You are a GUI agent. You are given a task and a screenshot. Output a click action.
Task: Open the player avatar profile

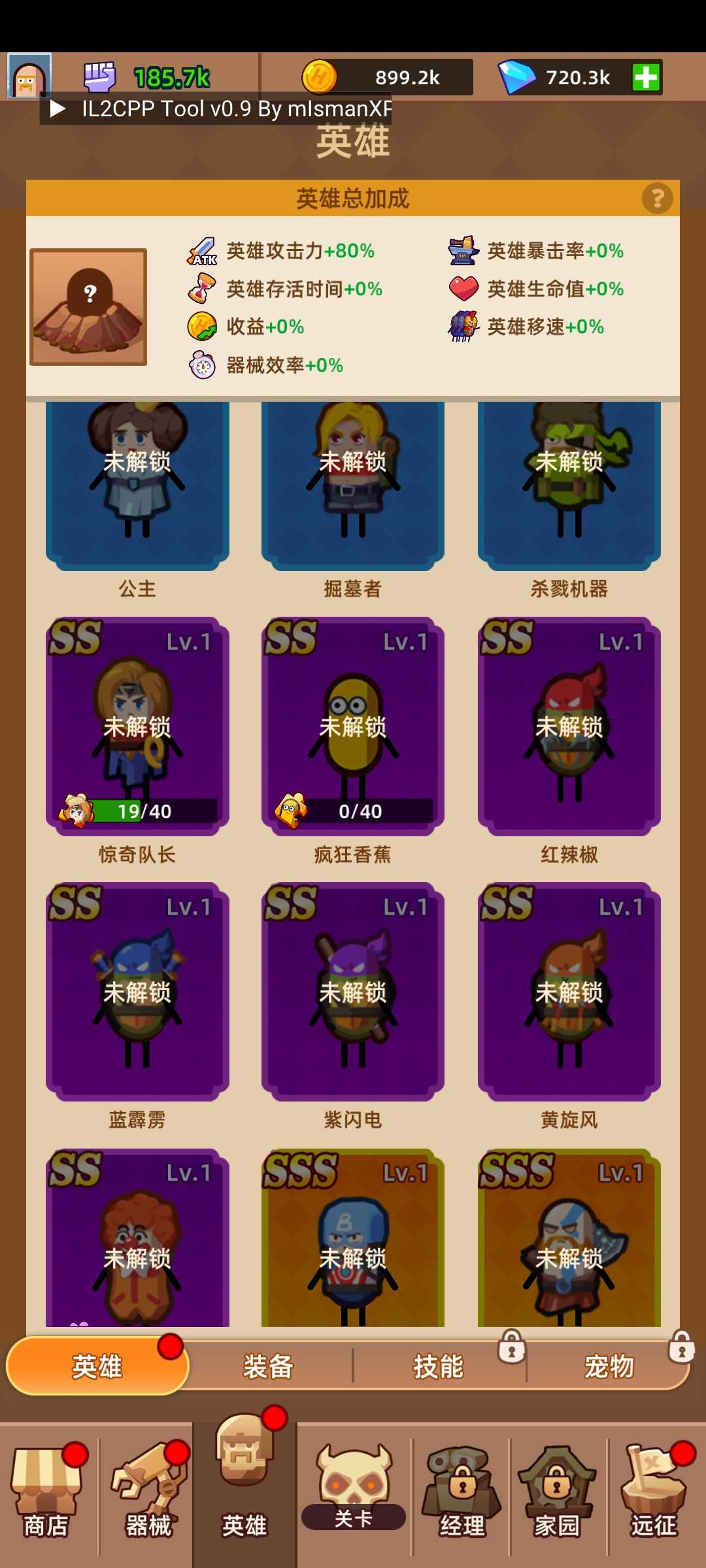pos(29,76)
